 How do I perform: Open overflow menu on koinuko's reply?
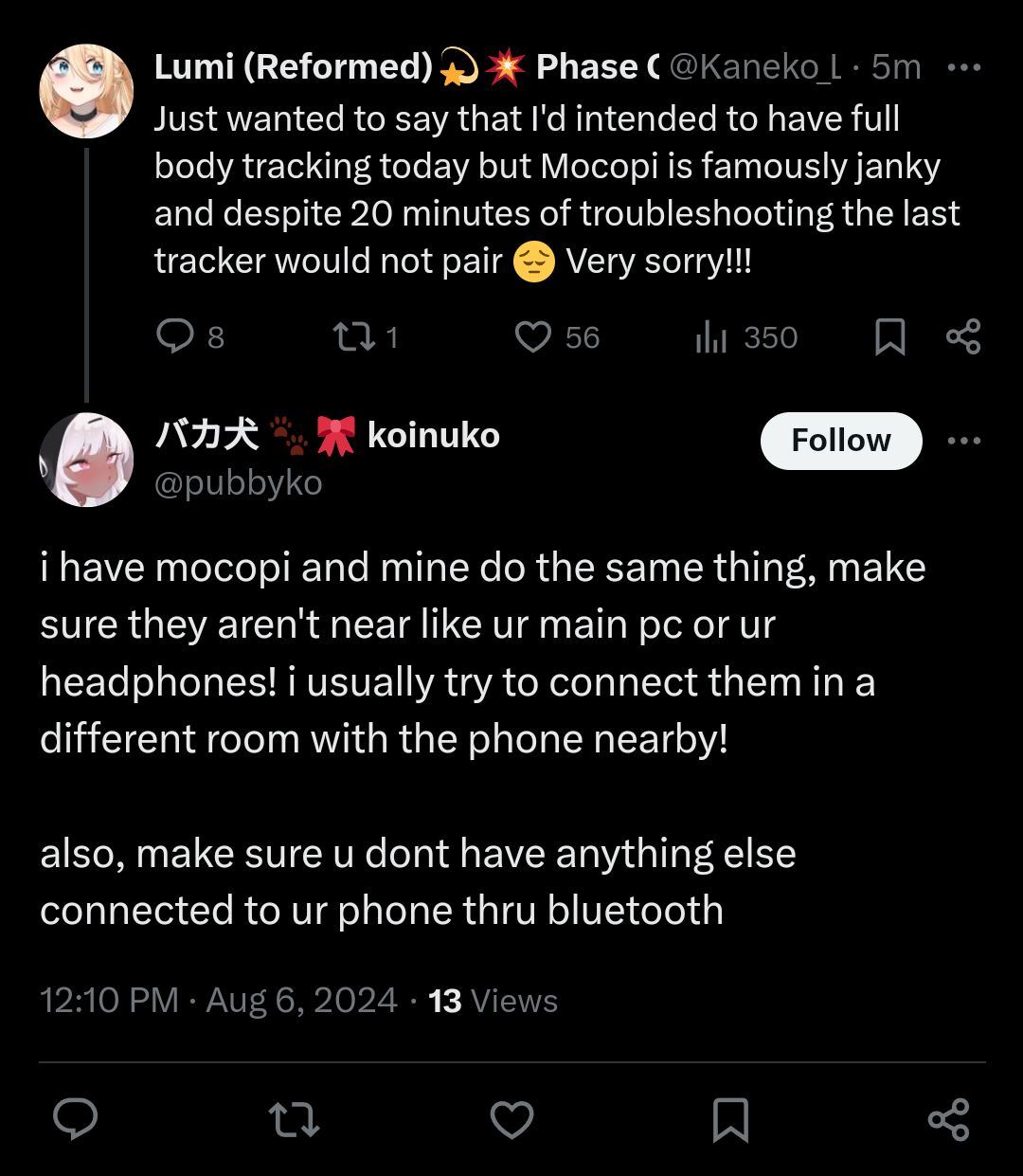[963, 441]
